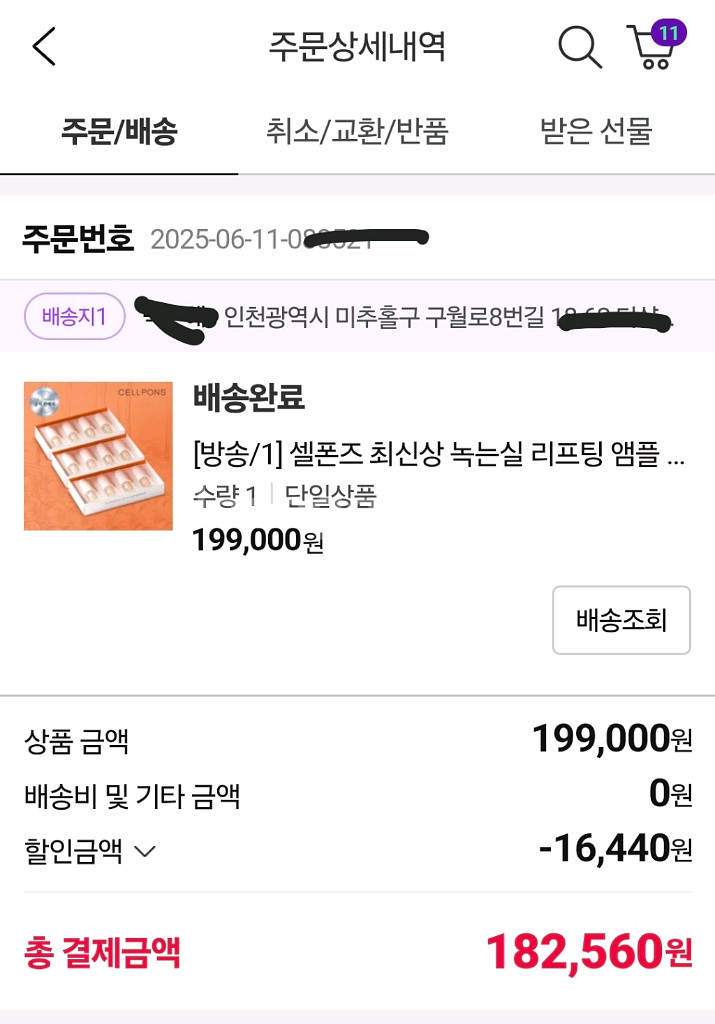Open the 셀폰즈 리프팅 앰플 product title
715x1024 pixels.
439,457
